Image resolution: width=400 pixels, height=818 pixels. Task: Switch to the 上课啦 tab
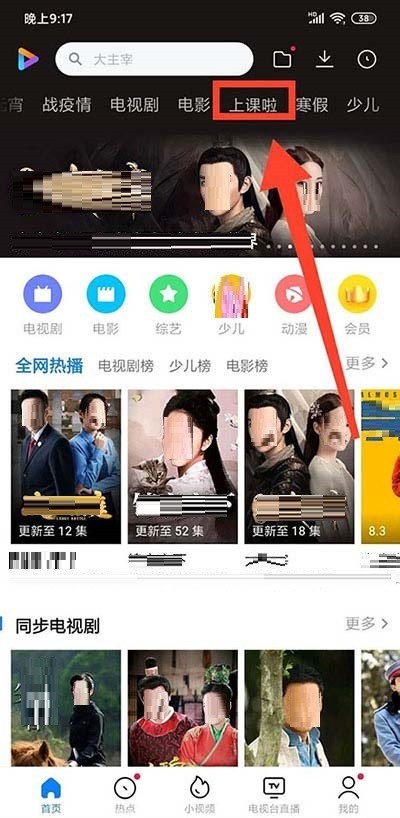254,105
